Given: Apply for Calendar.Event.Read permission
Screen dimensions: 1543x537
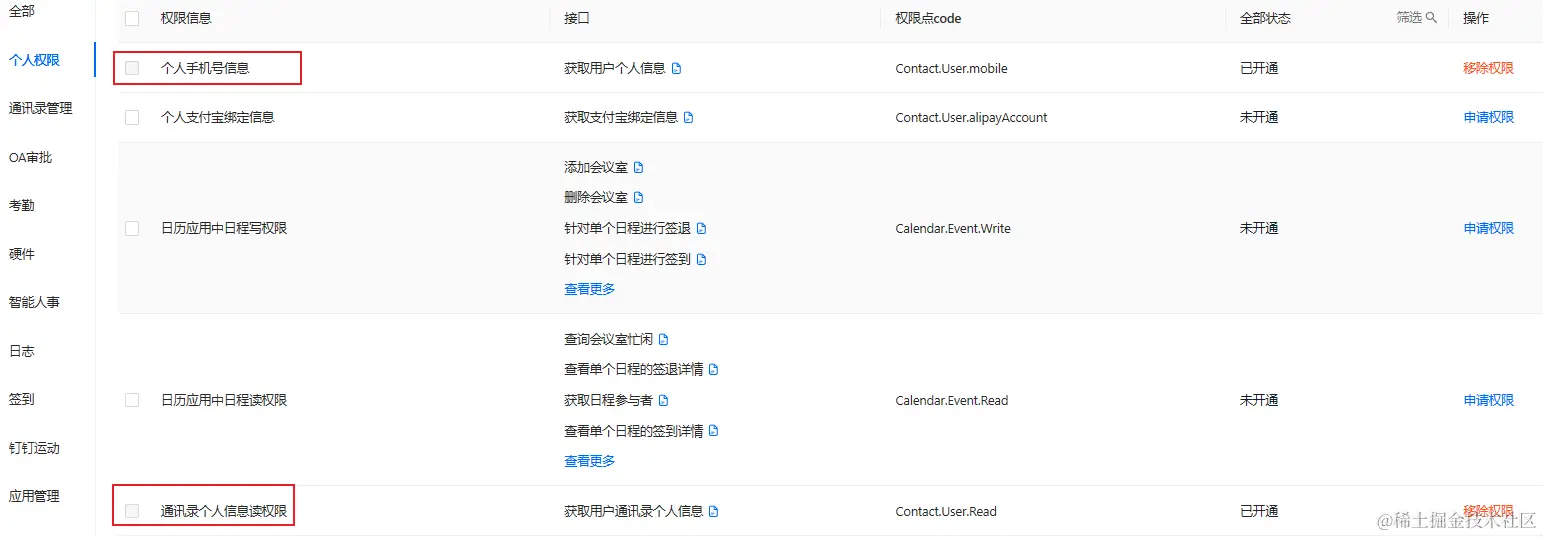Looking at the screenshot, I should 1488,400.
